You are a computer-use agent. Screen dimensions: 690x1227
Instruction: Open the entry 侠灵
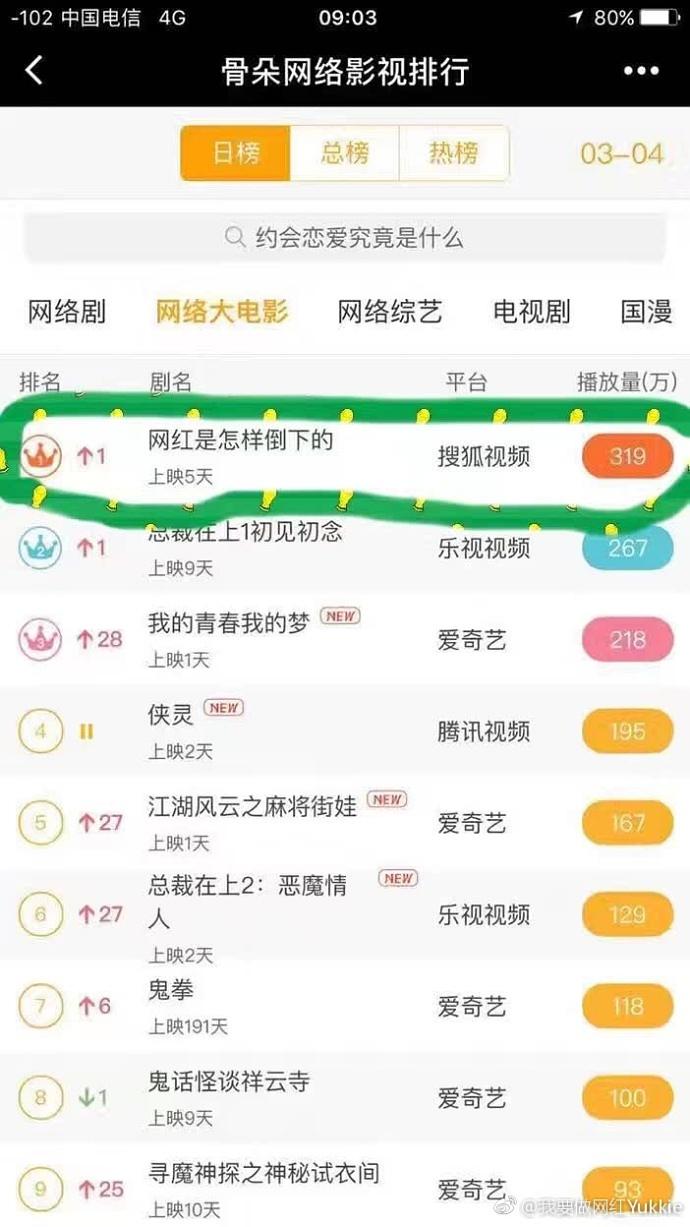coord(171,714)
